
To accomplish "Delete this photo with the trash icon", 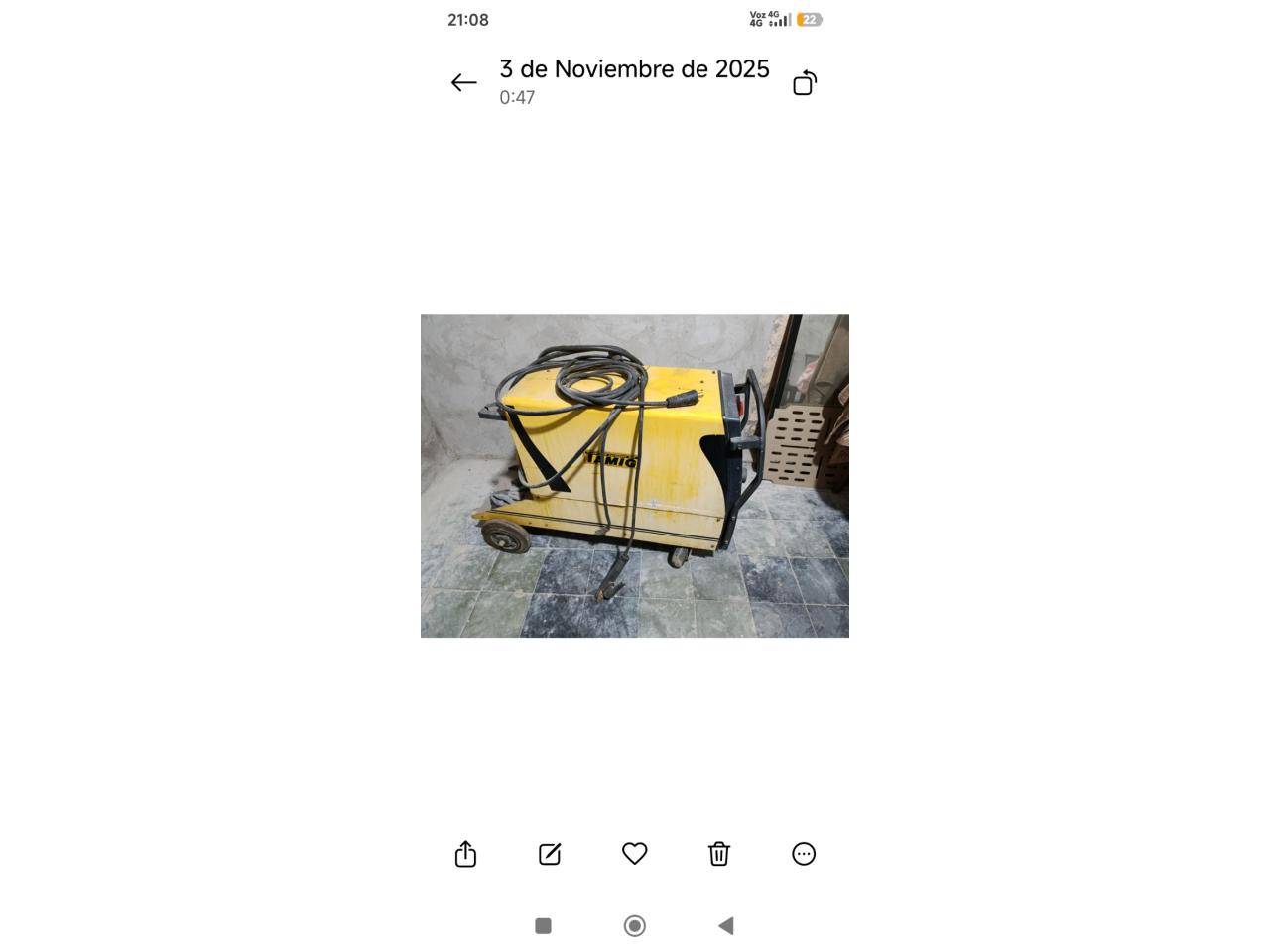I will [719, 854].
